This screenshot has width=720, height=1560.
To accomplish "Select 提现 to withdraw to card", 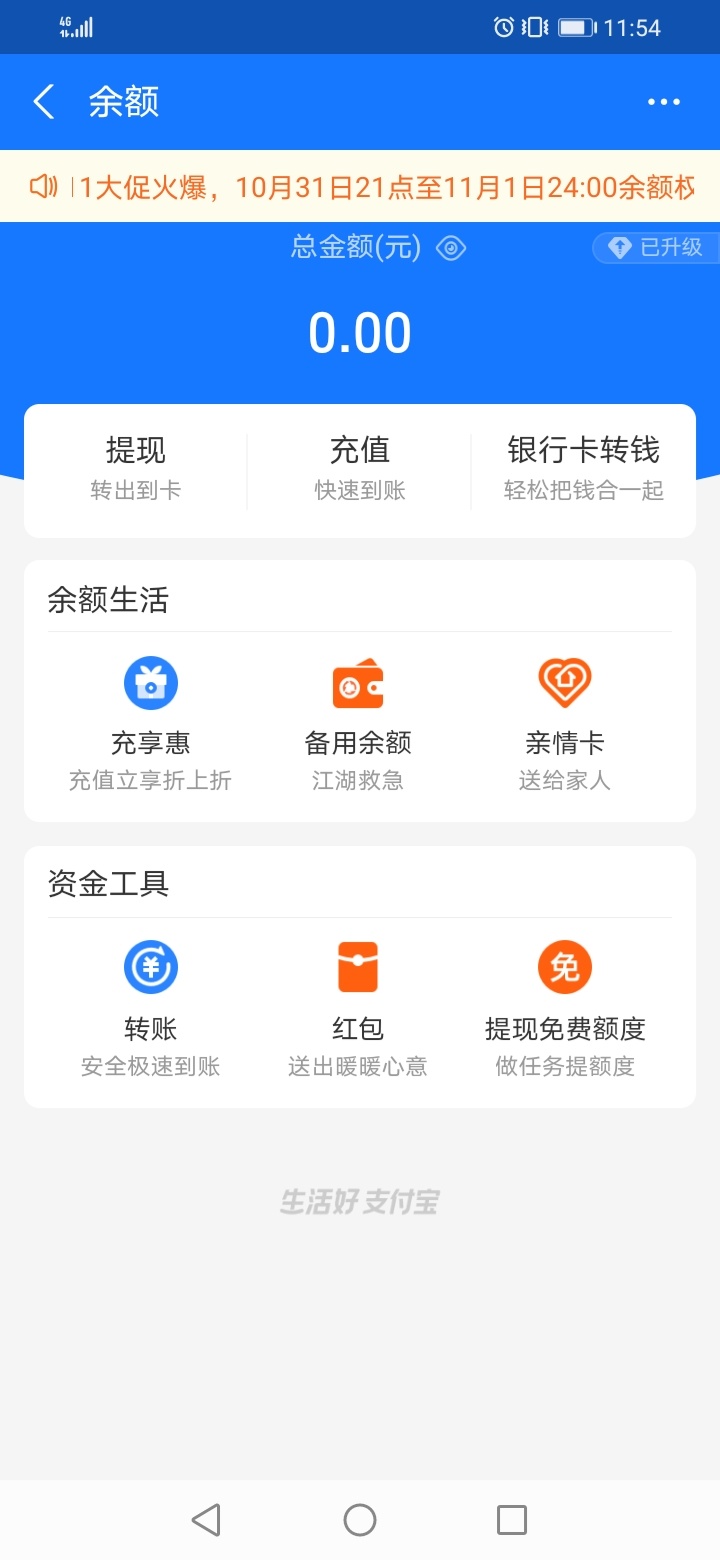I will tap(136, 468).
